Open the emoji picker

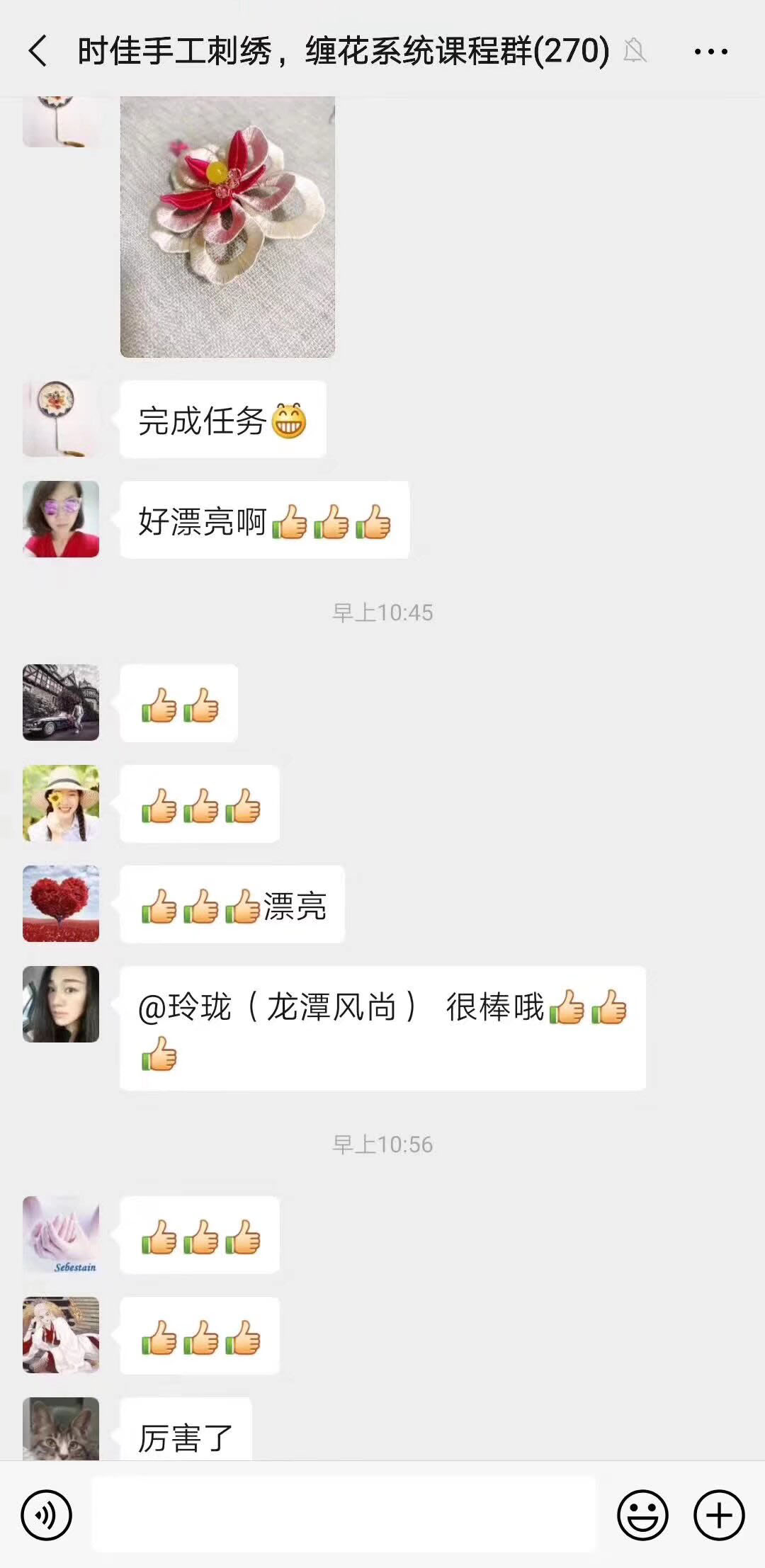642,1515
